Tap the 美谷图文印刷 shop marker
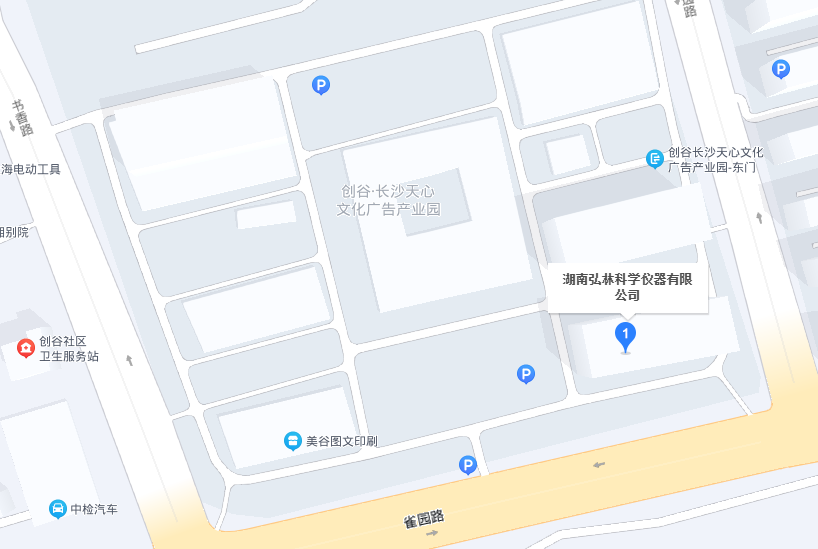Screen dimensions: 818x549 (x=292, y=441)
